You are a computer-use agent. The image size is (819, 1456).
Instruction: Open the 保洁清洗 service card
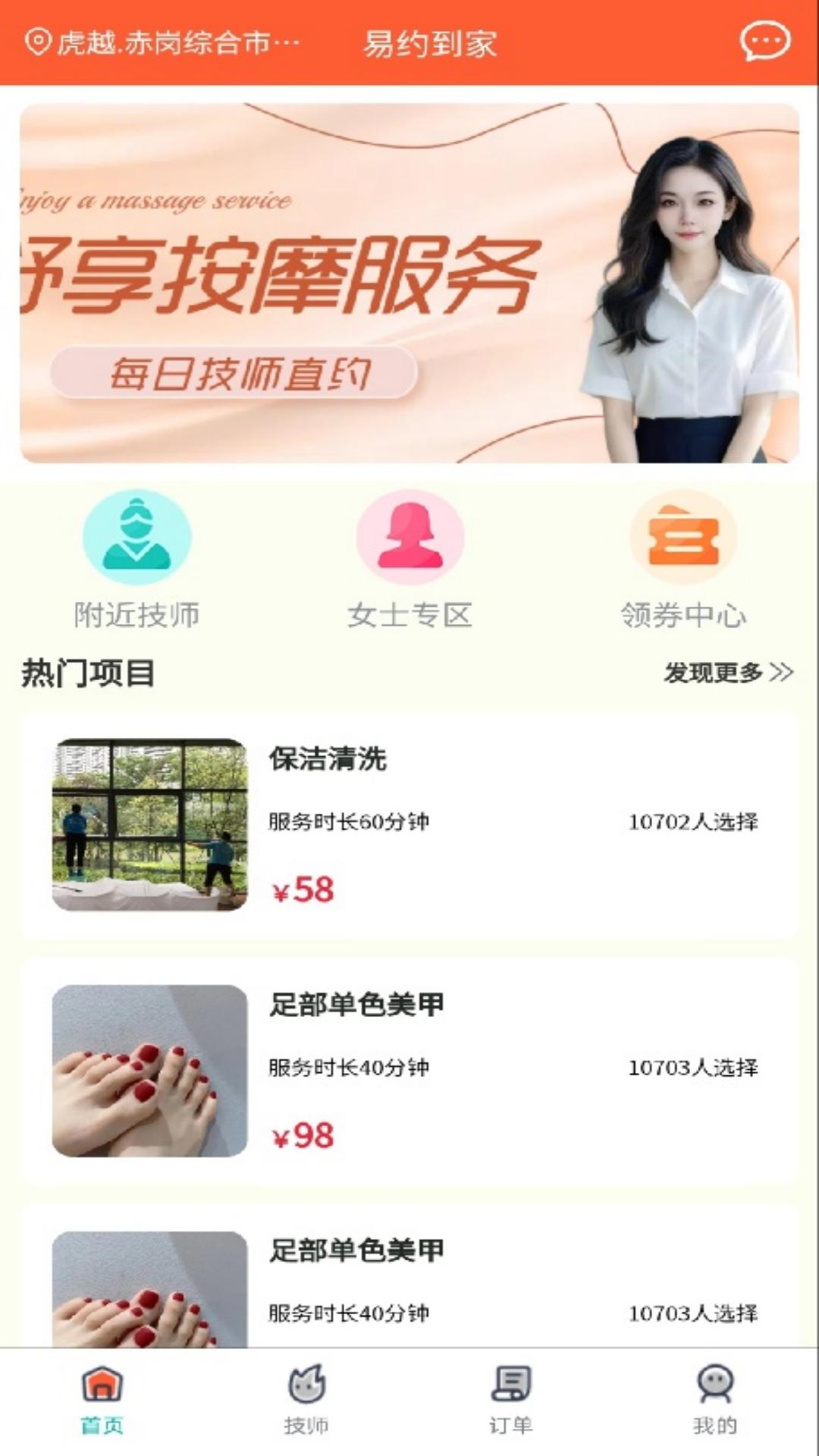(409, 825)
